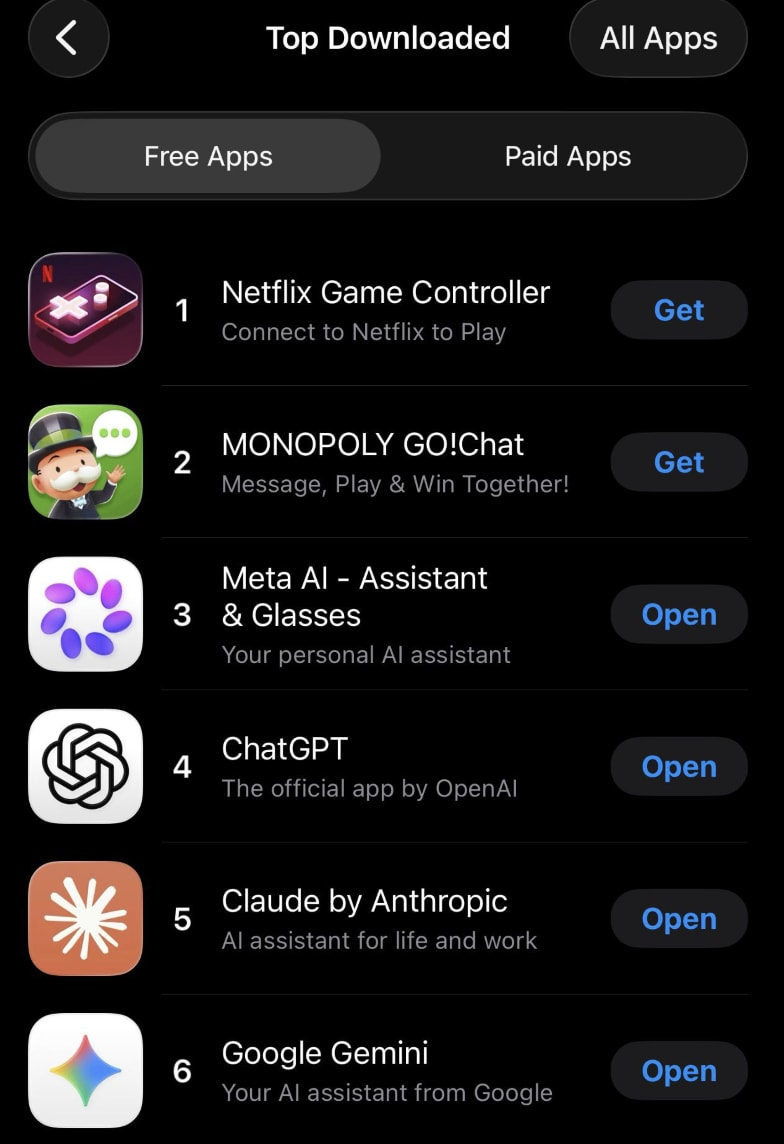Screen dimensions: 784x1144
Task: Launch ChatGPT with its Open button
Action: (x=678, y=766)
